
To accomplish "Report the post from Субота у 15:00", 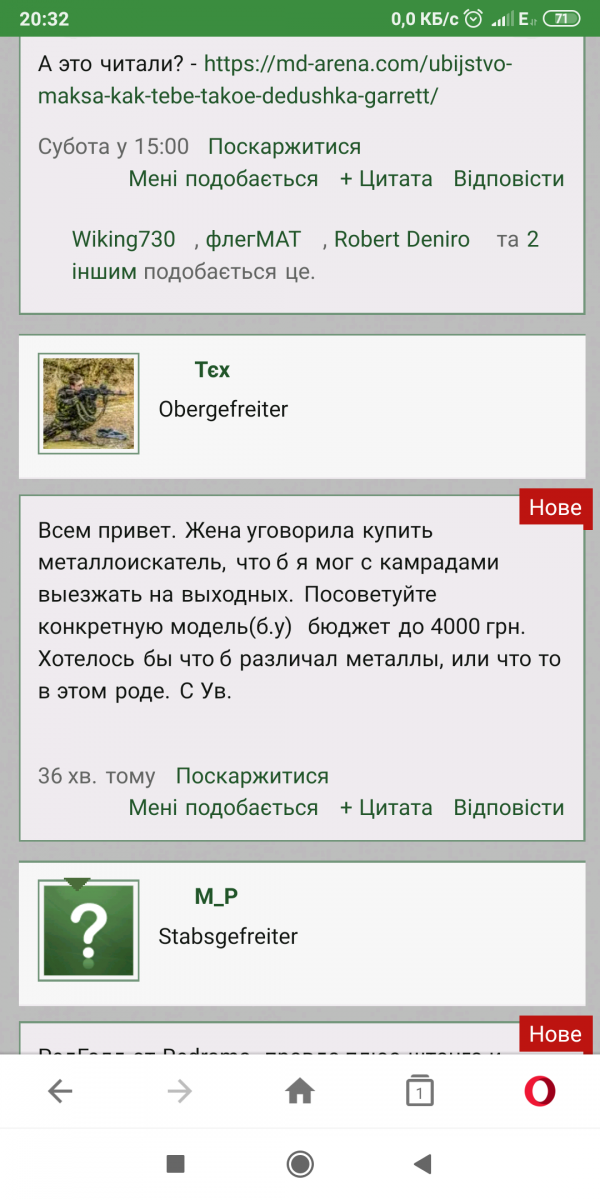I will click(x=284, y=147).
